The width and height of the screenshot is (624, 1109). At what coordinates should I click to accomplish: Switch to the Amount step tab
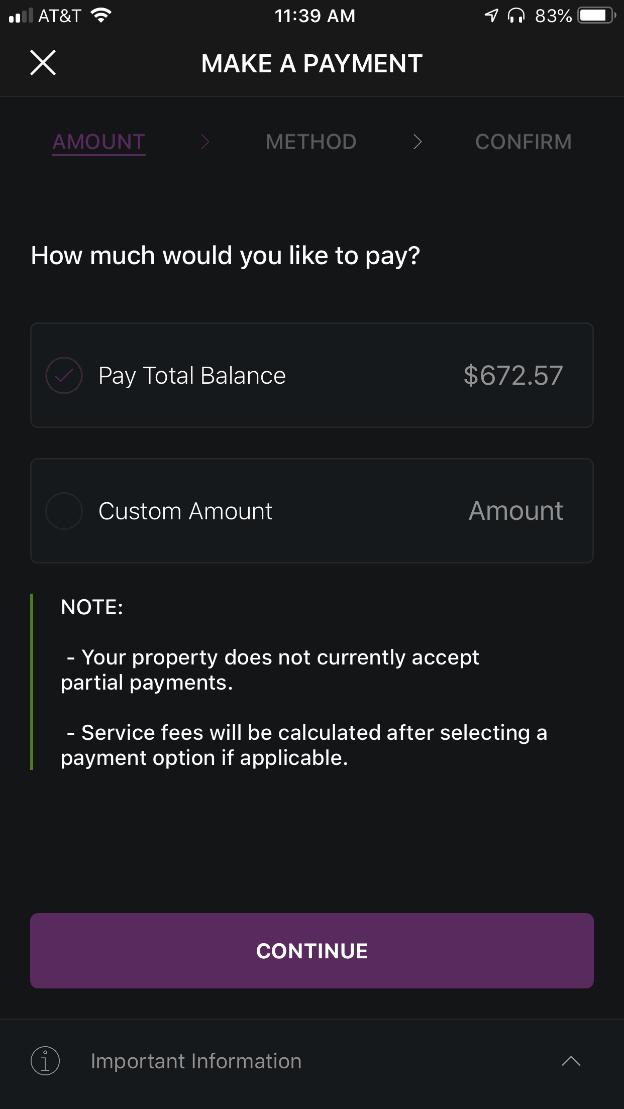click(x=98, y=142)
